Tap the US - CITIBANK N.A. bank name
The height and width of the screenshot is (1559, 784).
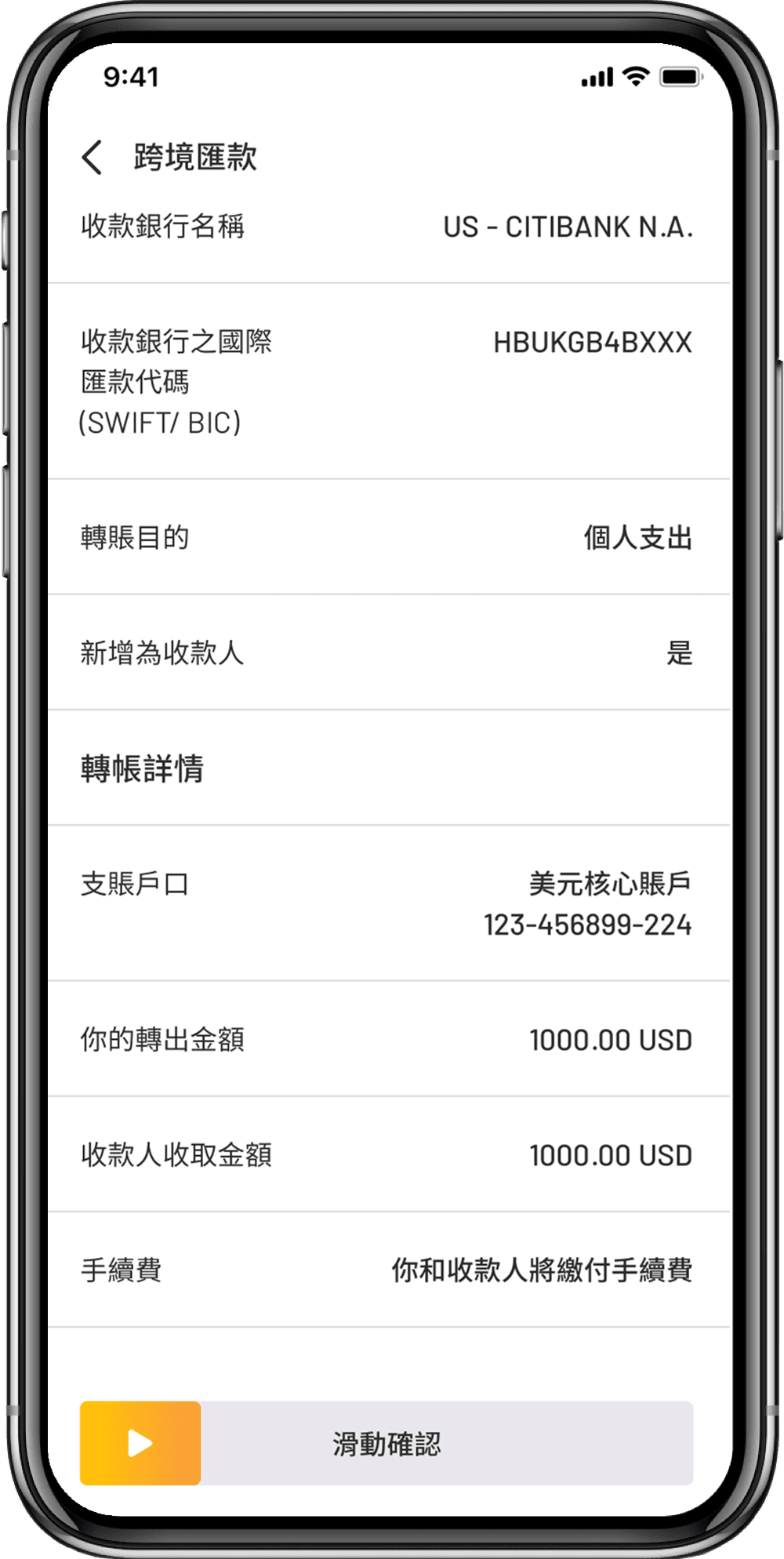[x=568, y=227]
